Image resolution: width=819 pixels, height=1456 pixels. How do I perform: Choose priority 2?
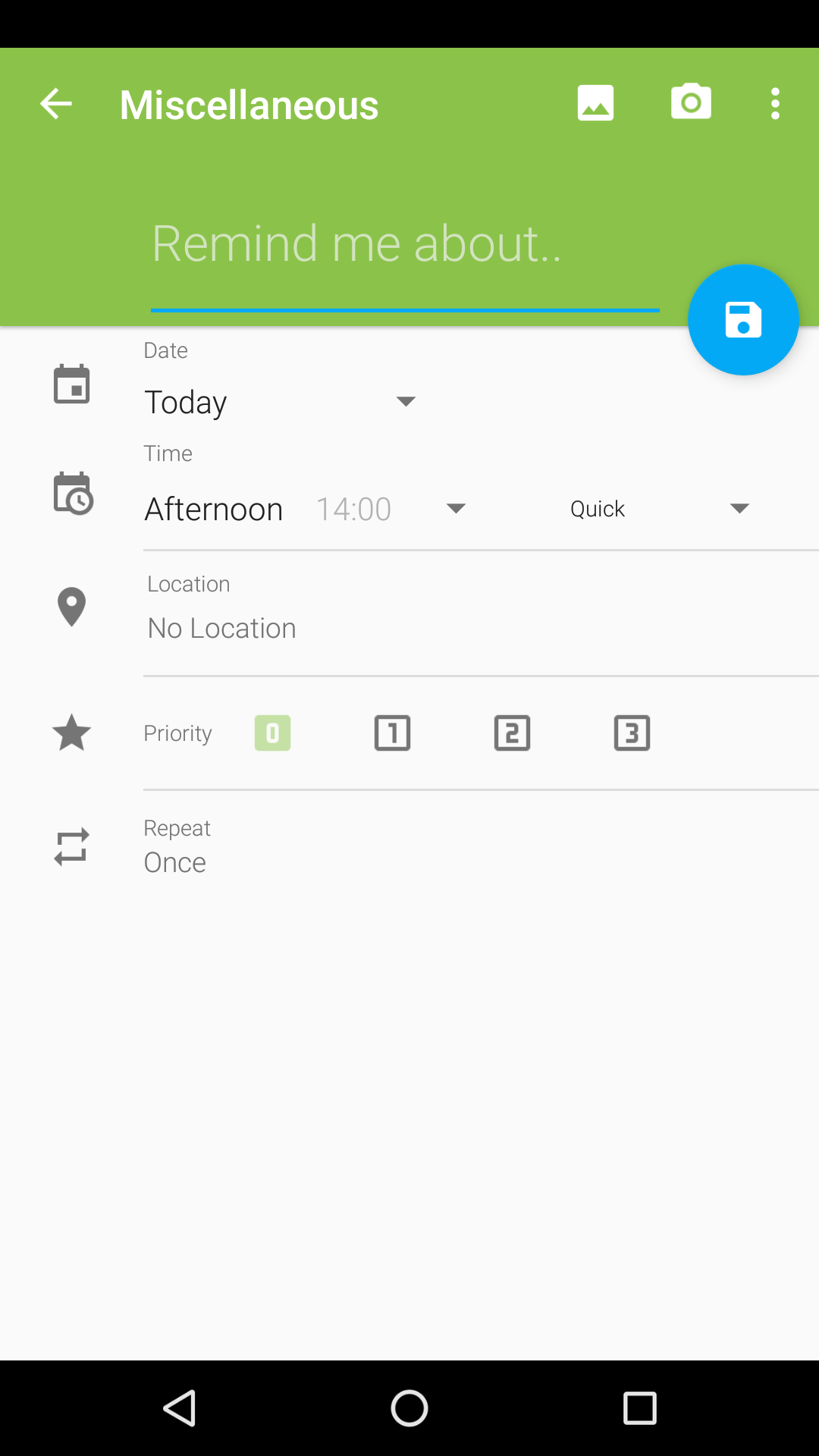coord(512,733)
